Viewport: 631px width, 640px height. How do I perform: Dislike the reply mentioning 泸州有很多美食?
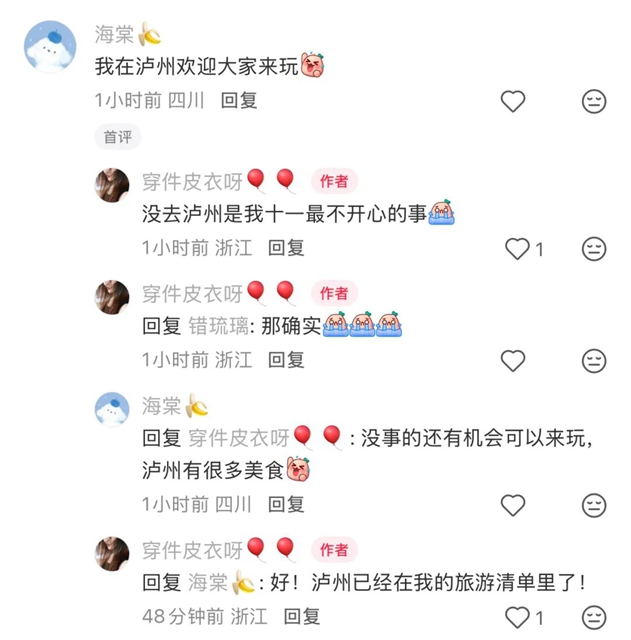(x=594, y=504)
